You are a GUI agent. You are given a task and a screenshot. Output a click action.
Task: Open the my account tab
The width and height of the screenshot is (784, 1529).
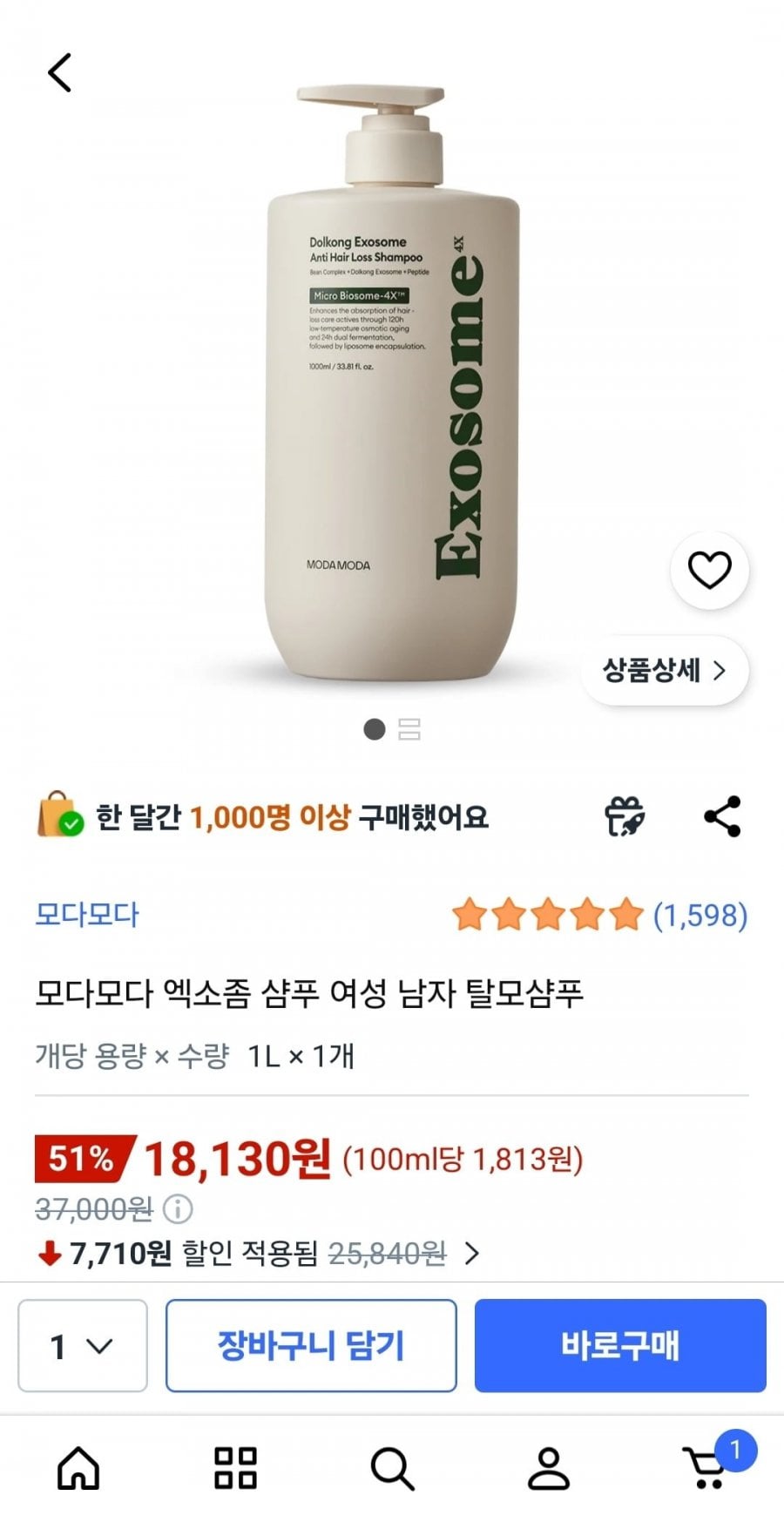549,1468
